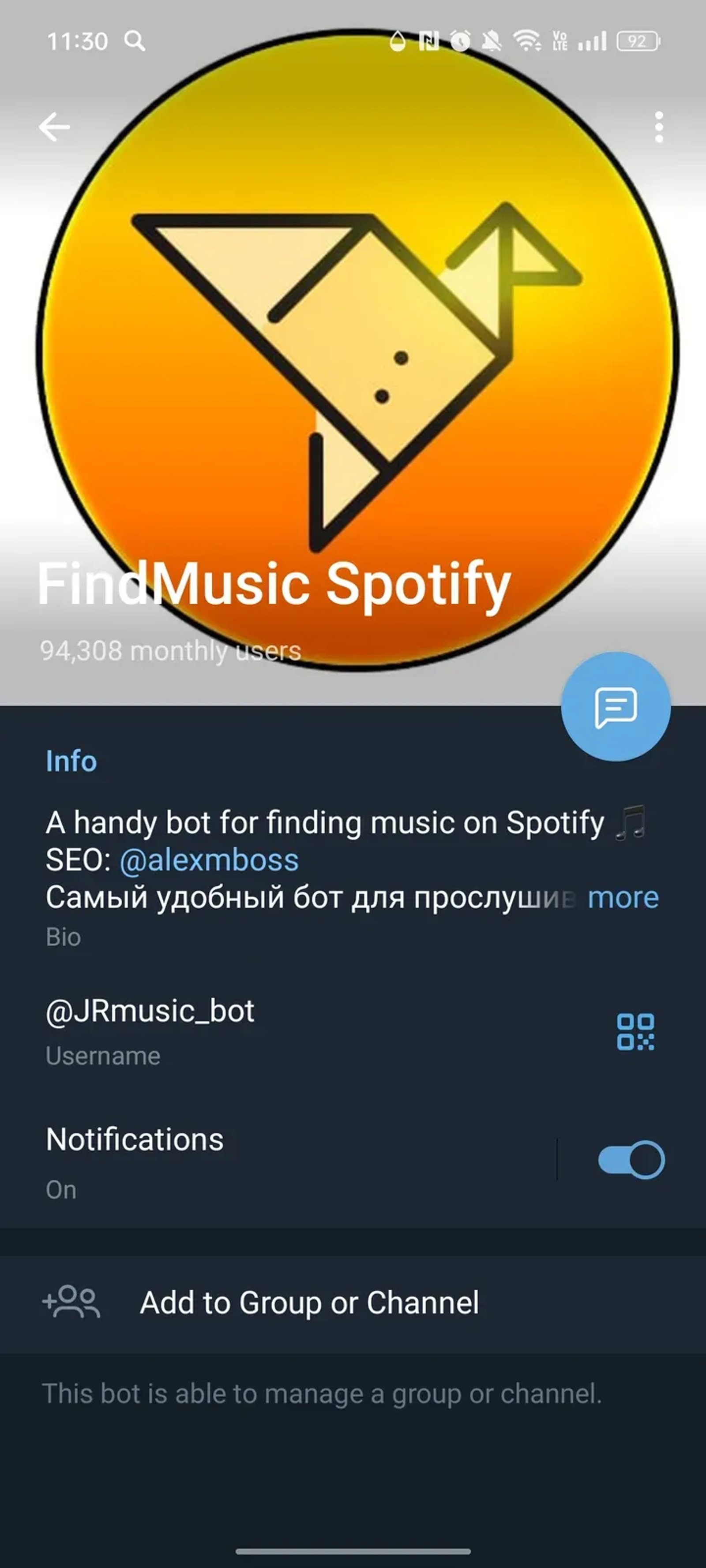706x1568 pixels.
Task: Tap the @JRmusic_bot username
Action: click(x=150, y=1012)
